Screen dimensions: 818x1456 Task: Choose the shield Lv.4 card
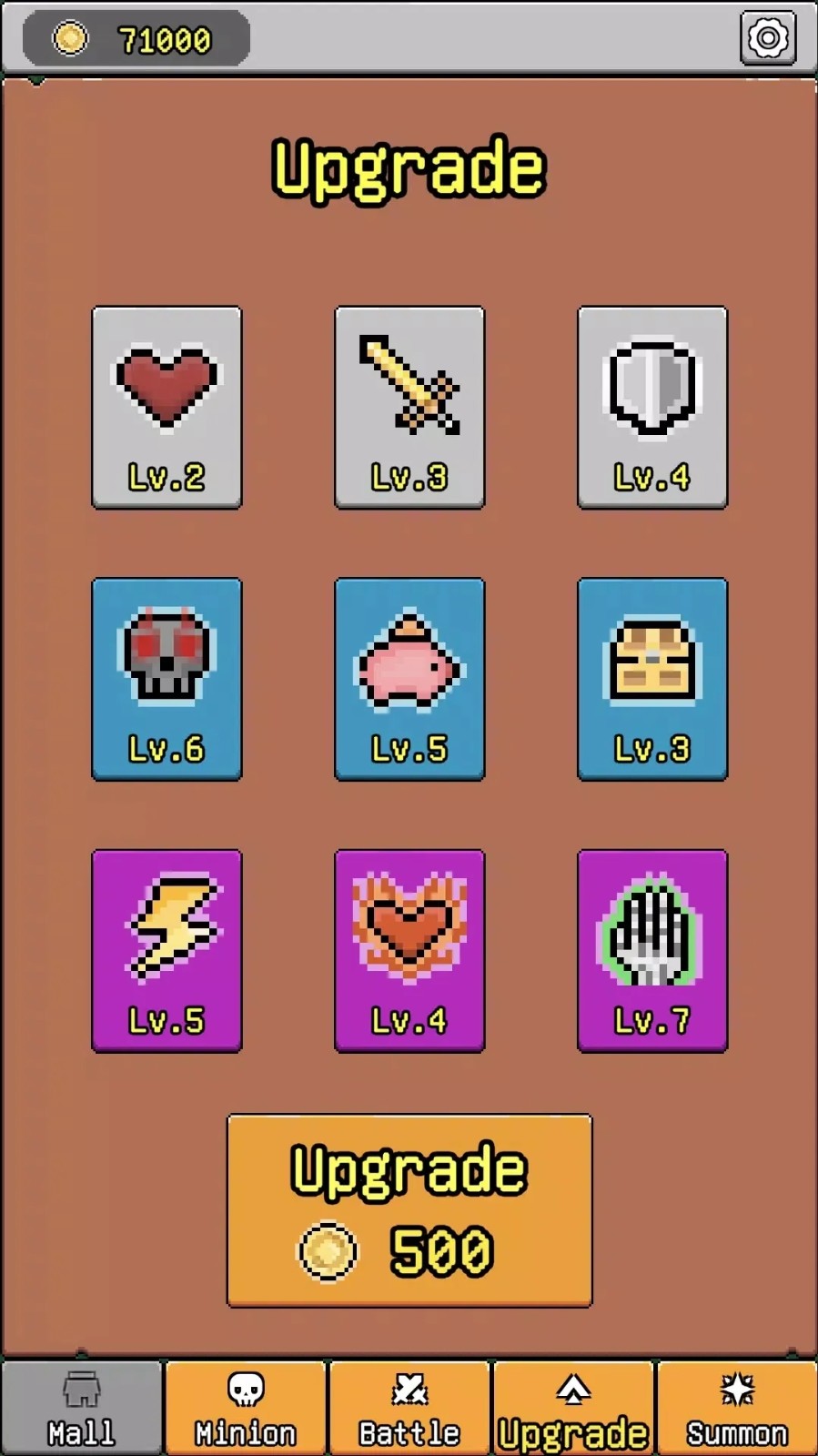[652, 407]
